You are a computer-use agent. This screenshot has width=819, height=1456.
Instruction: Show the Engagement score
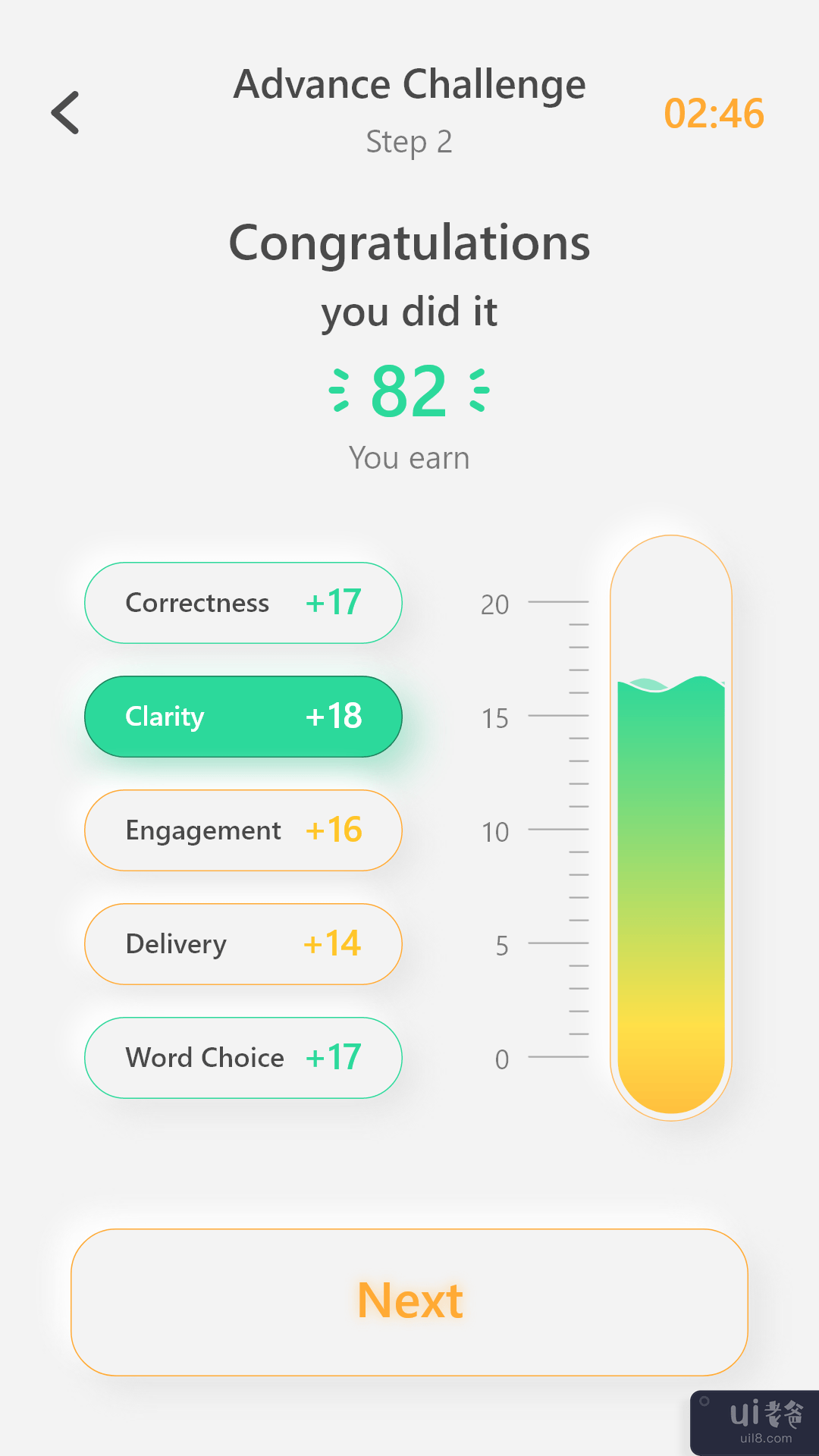[x=243, y=830]
